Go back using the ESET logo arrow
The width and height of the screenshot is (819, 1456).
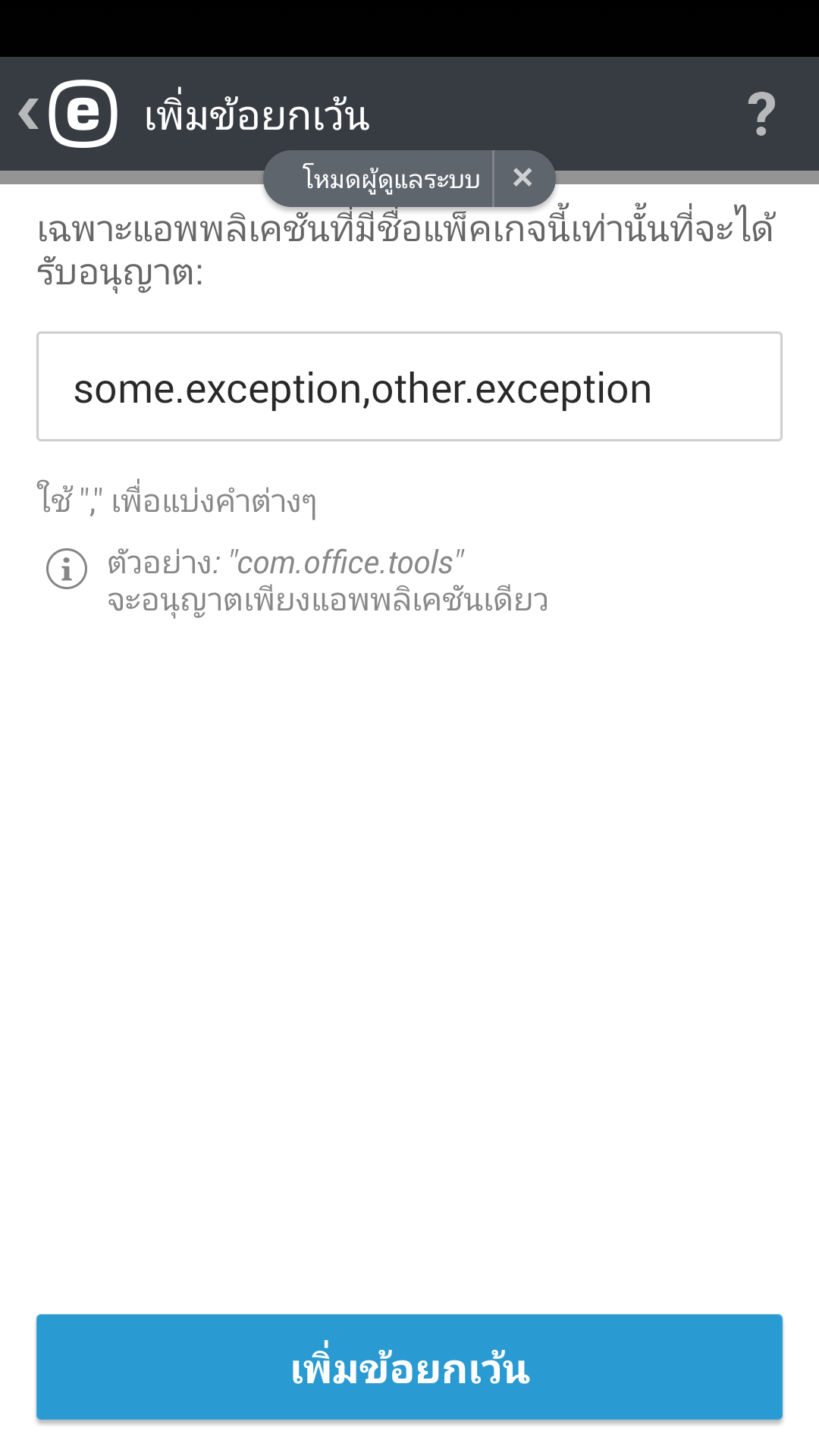(67, 114)
